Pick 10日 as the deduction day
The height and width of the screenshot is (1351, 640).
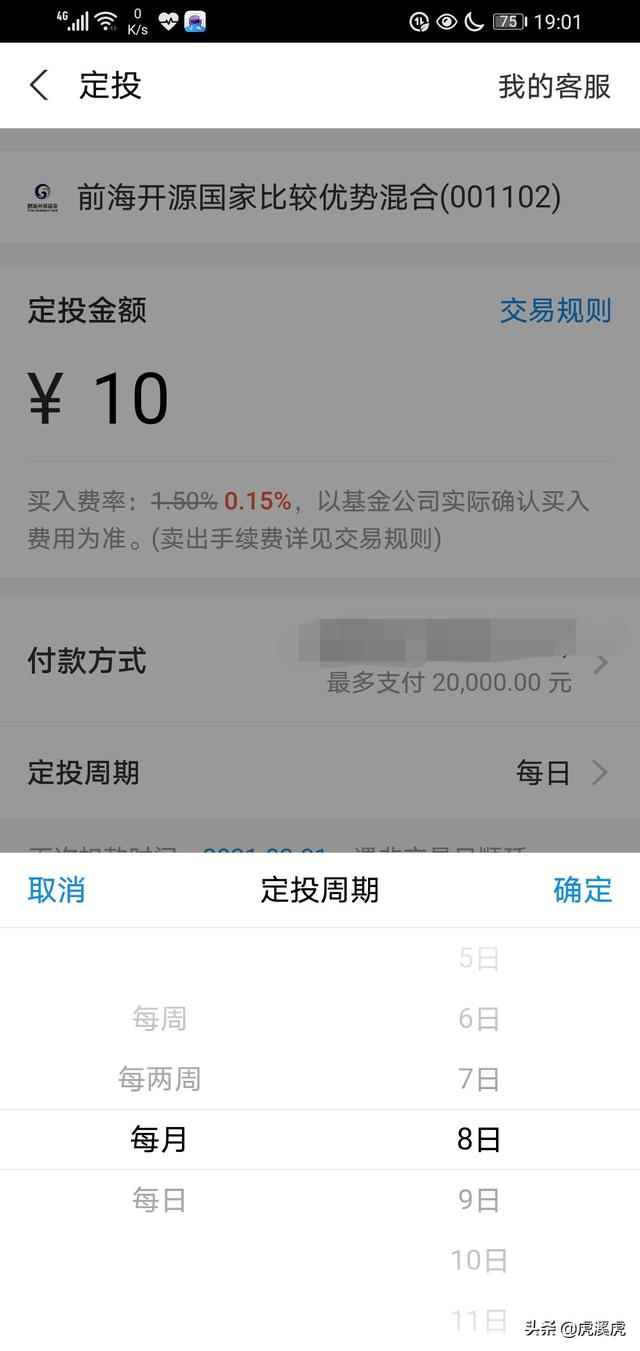click(x=479, y=1259)
